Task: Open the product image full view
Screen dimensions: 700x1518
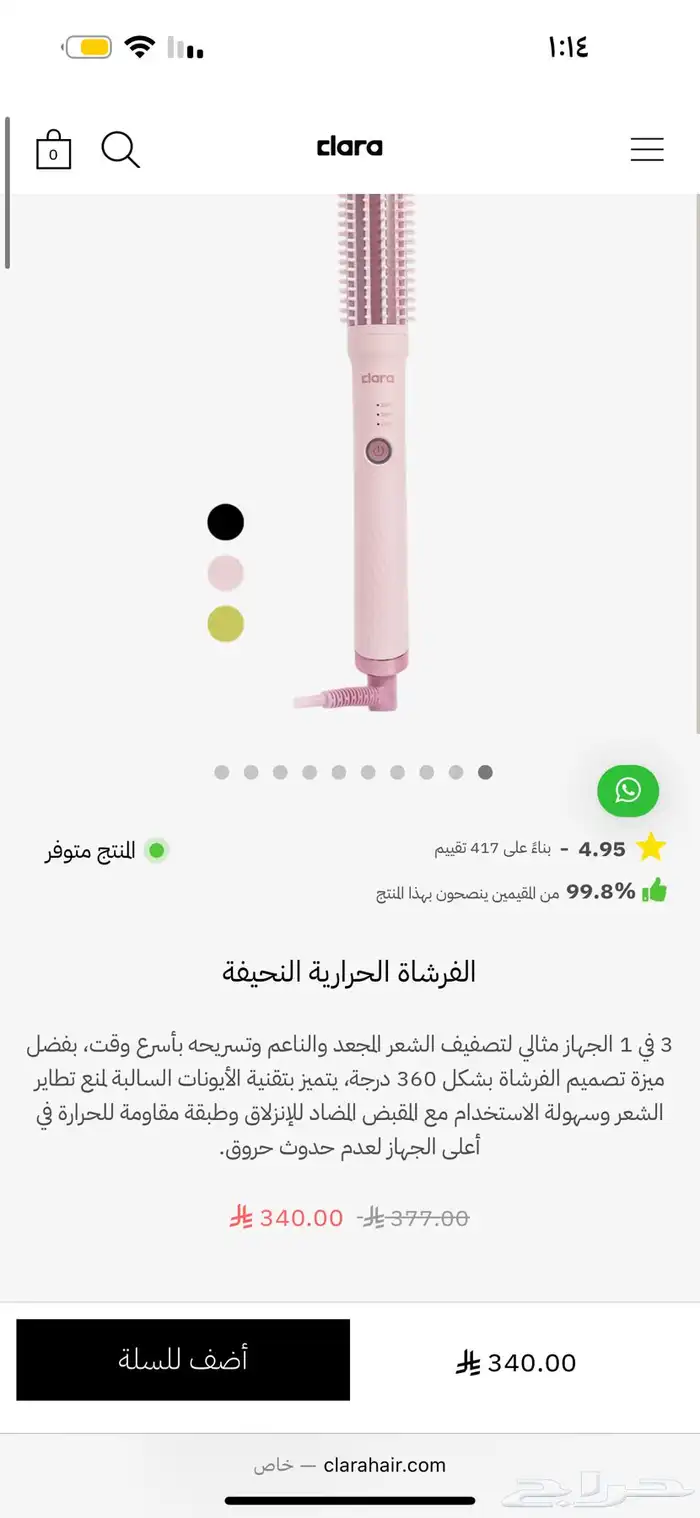Action: (380, 450)
